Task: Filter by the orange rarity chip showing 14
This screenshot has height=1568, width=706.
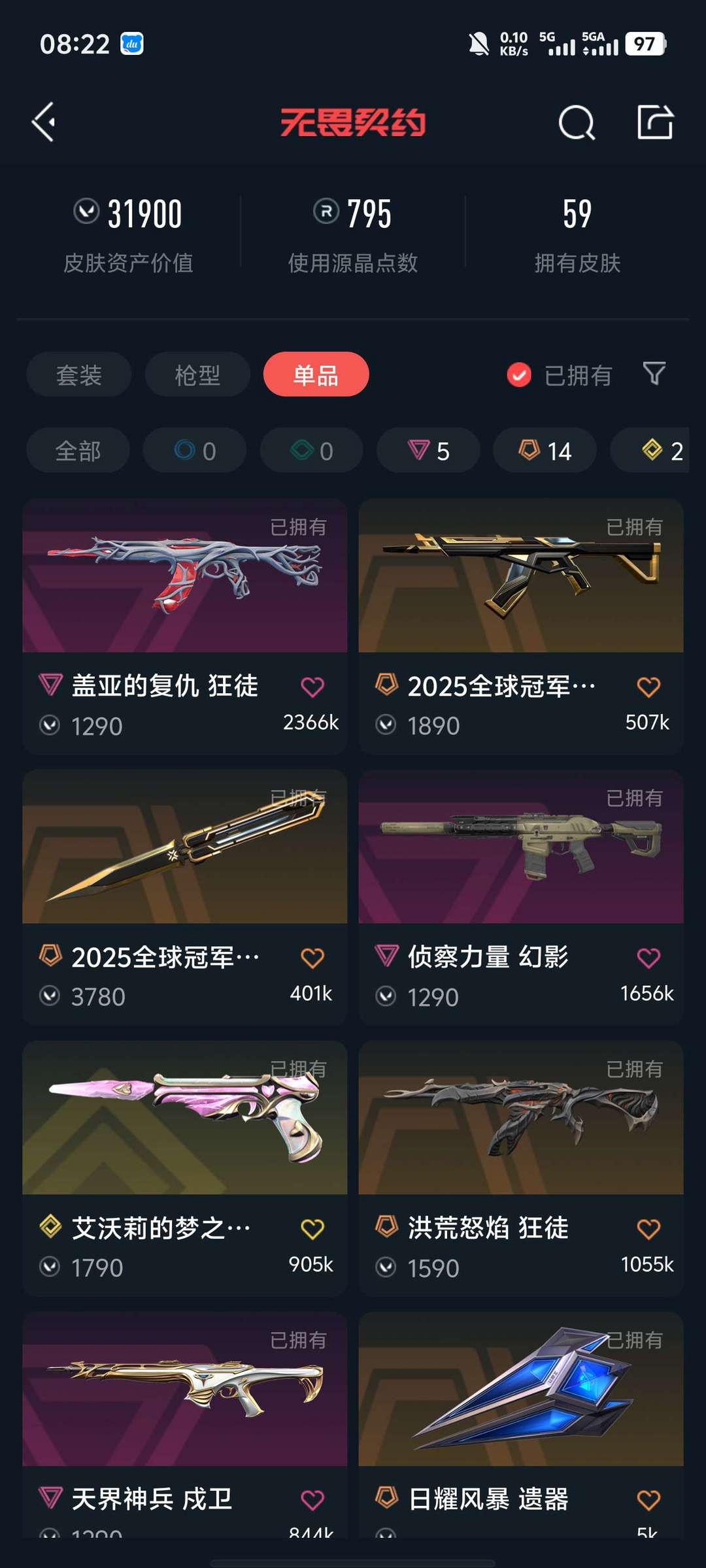Action: point(545,451)
